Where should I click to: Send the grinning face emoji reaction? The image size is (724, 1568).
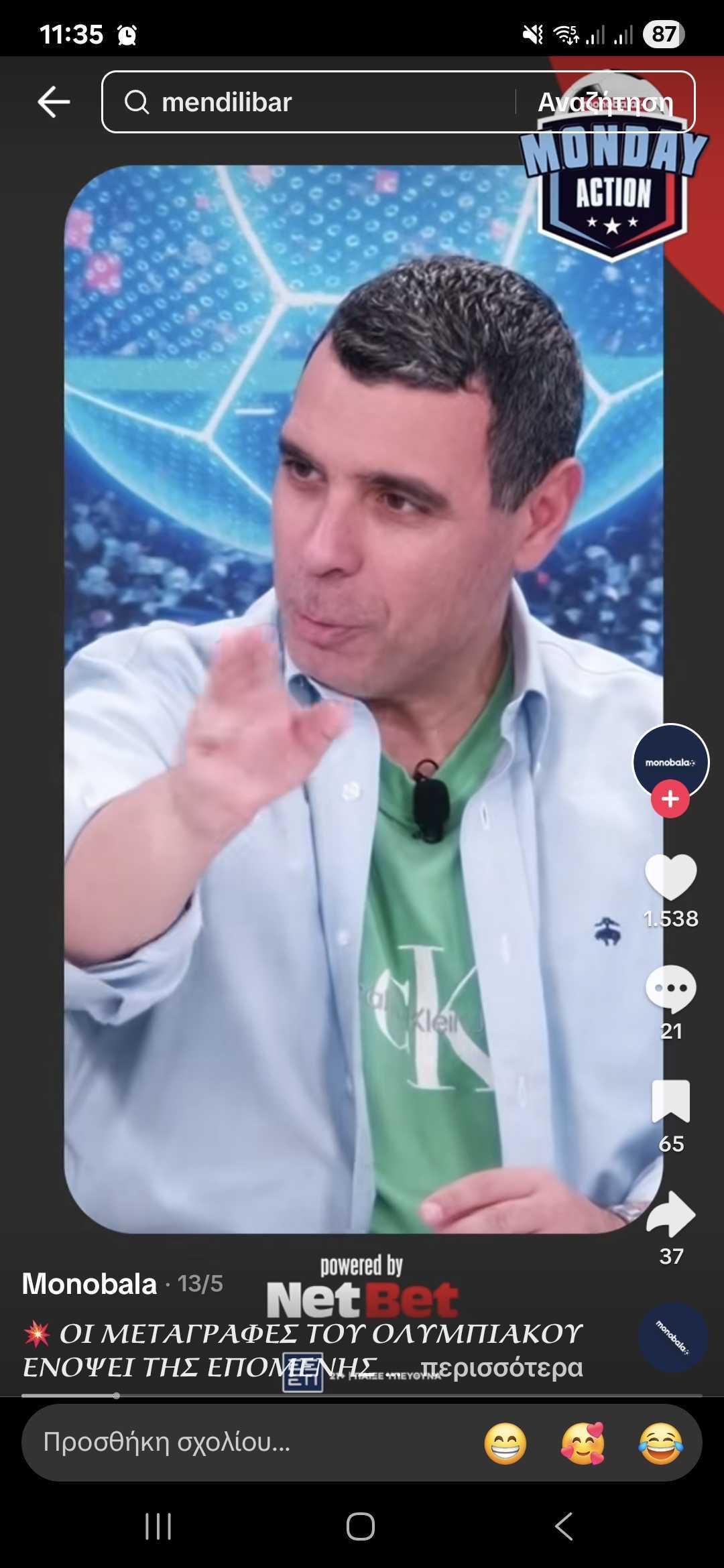point(505,1443)
